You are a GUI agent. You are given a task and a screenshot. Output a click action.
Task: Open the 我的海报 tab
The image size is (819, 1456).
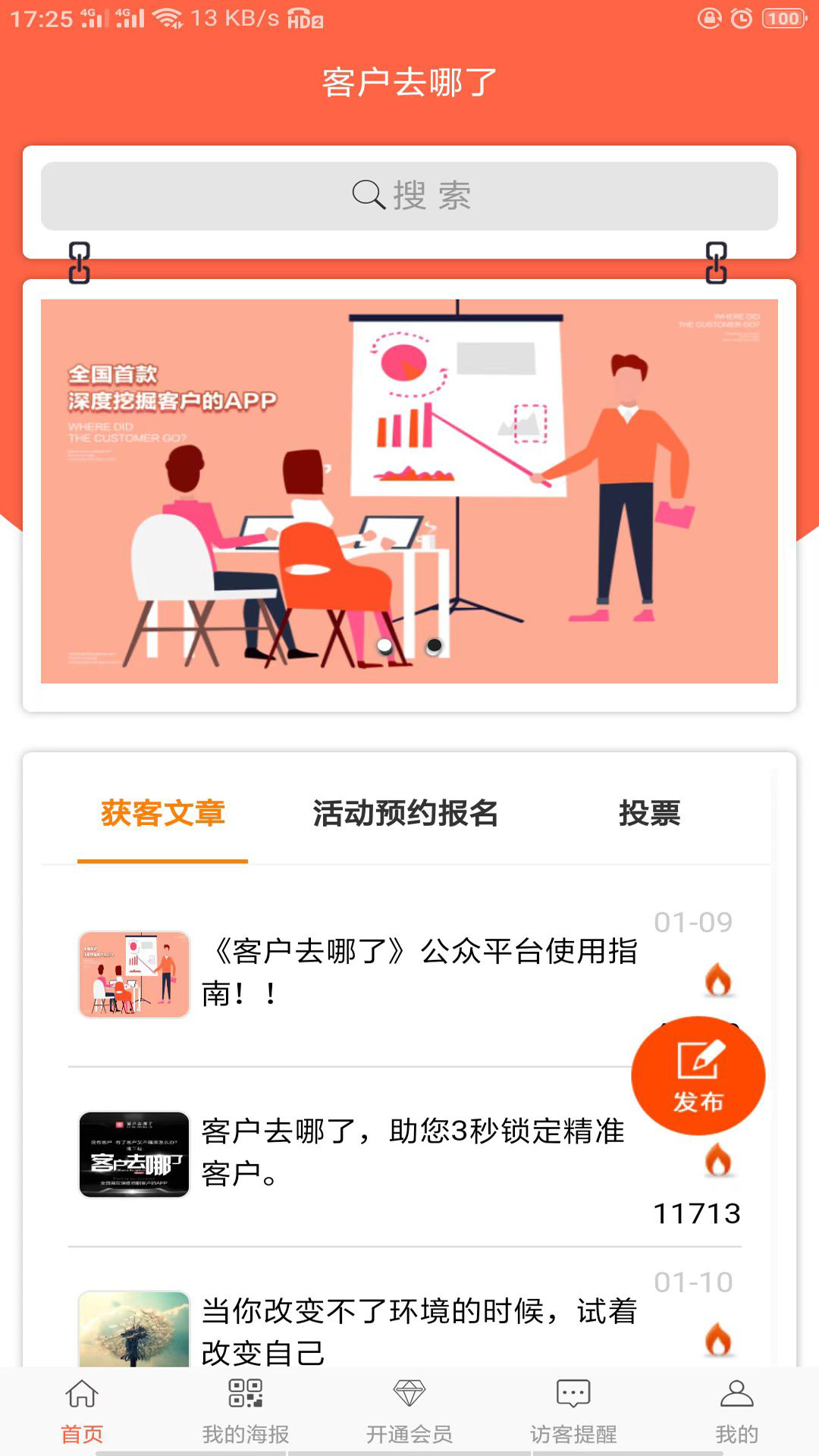(246, 1411)
